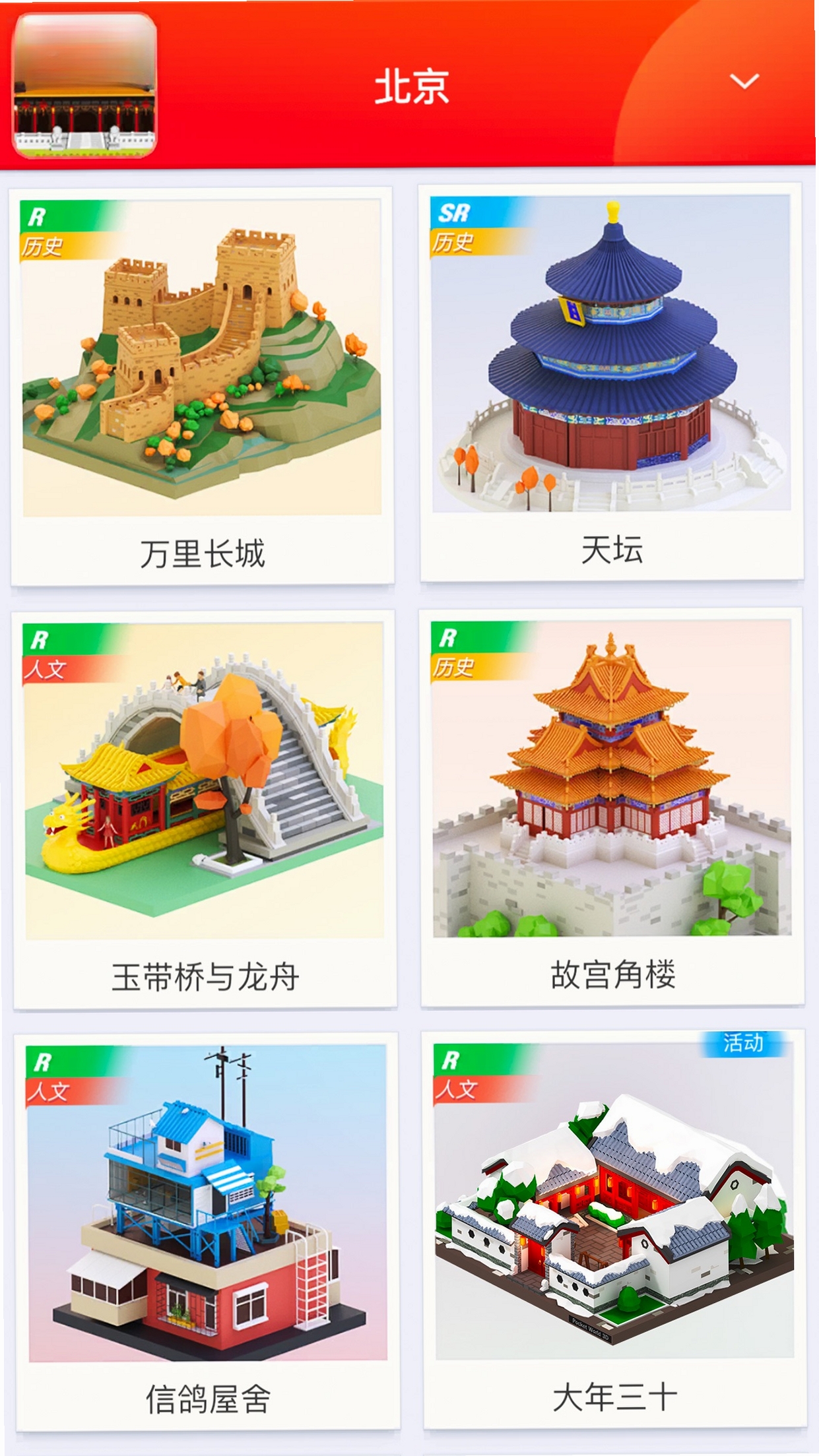Screen dimensions: 819x1456
Task: Select the 天坛 model card
Action: (x=612, y=383)
